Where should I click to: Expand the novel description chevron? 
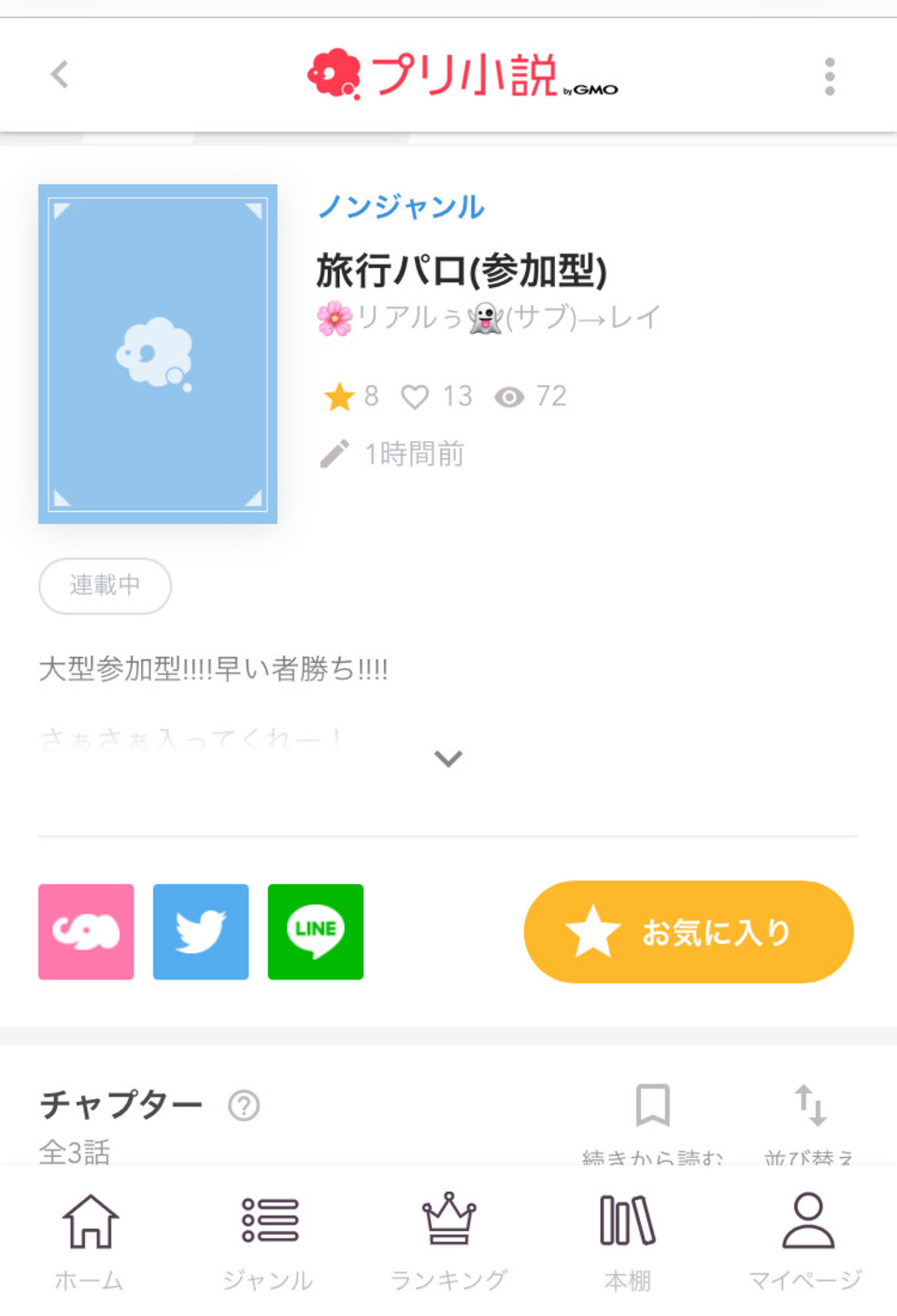[448, 758]
